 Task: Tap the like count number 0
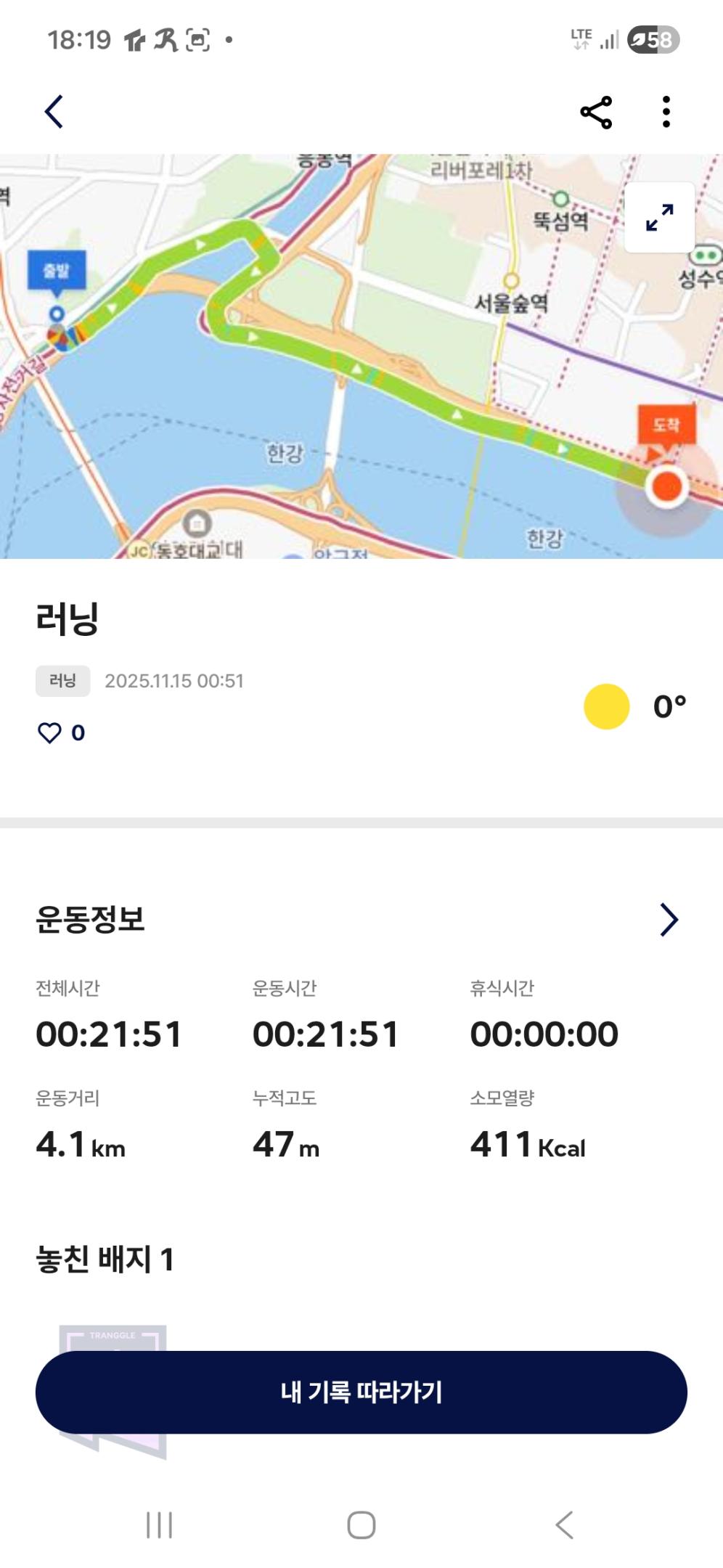(x=78, y=733)
